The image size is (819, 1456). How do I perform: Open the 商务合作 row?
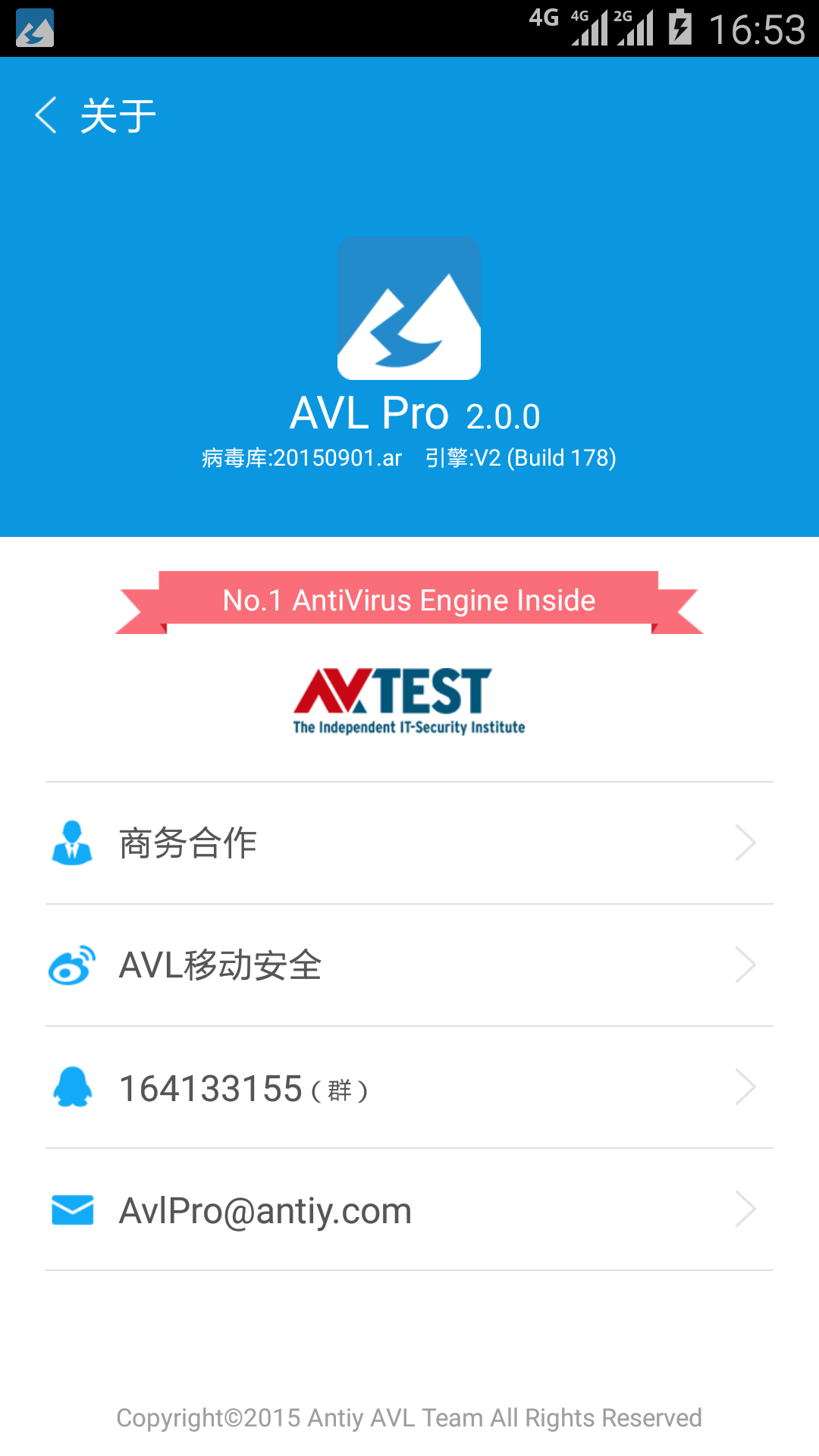[x=409, y=843]
